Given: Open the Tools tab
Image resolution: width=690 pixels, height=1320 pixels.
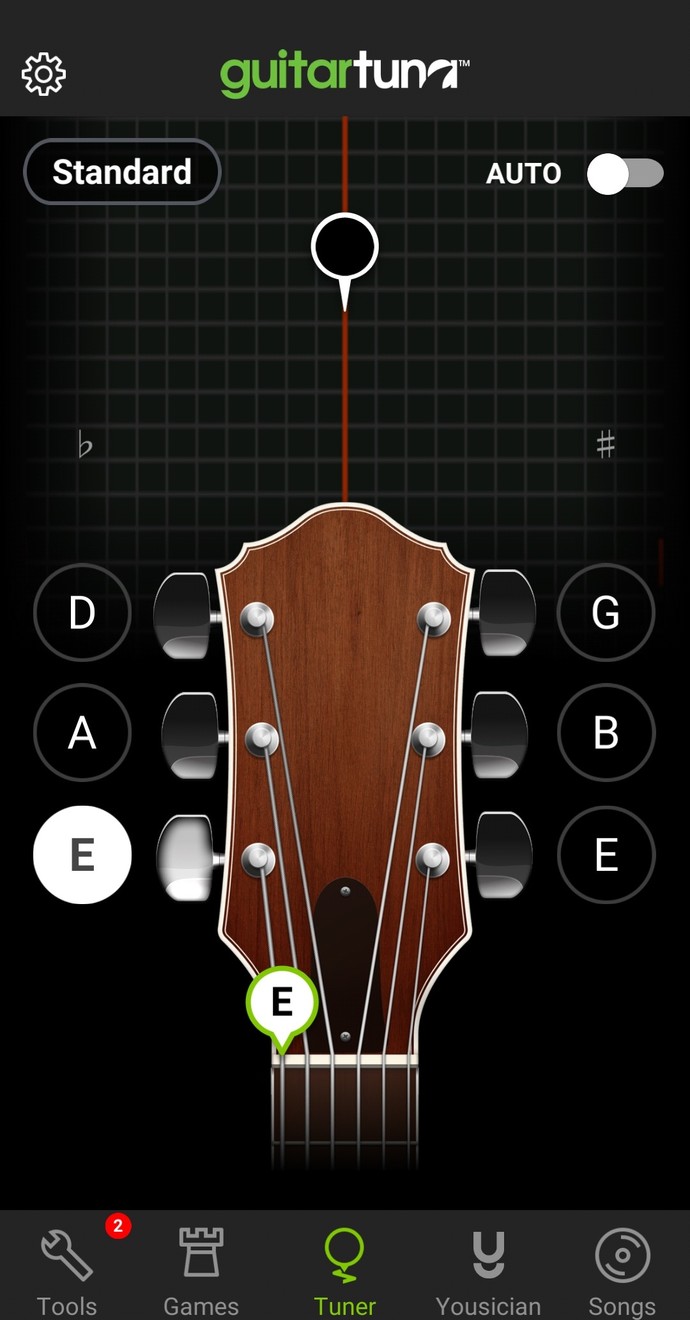Looking at the screenshot, I should [x=68, y=1267].
